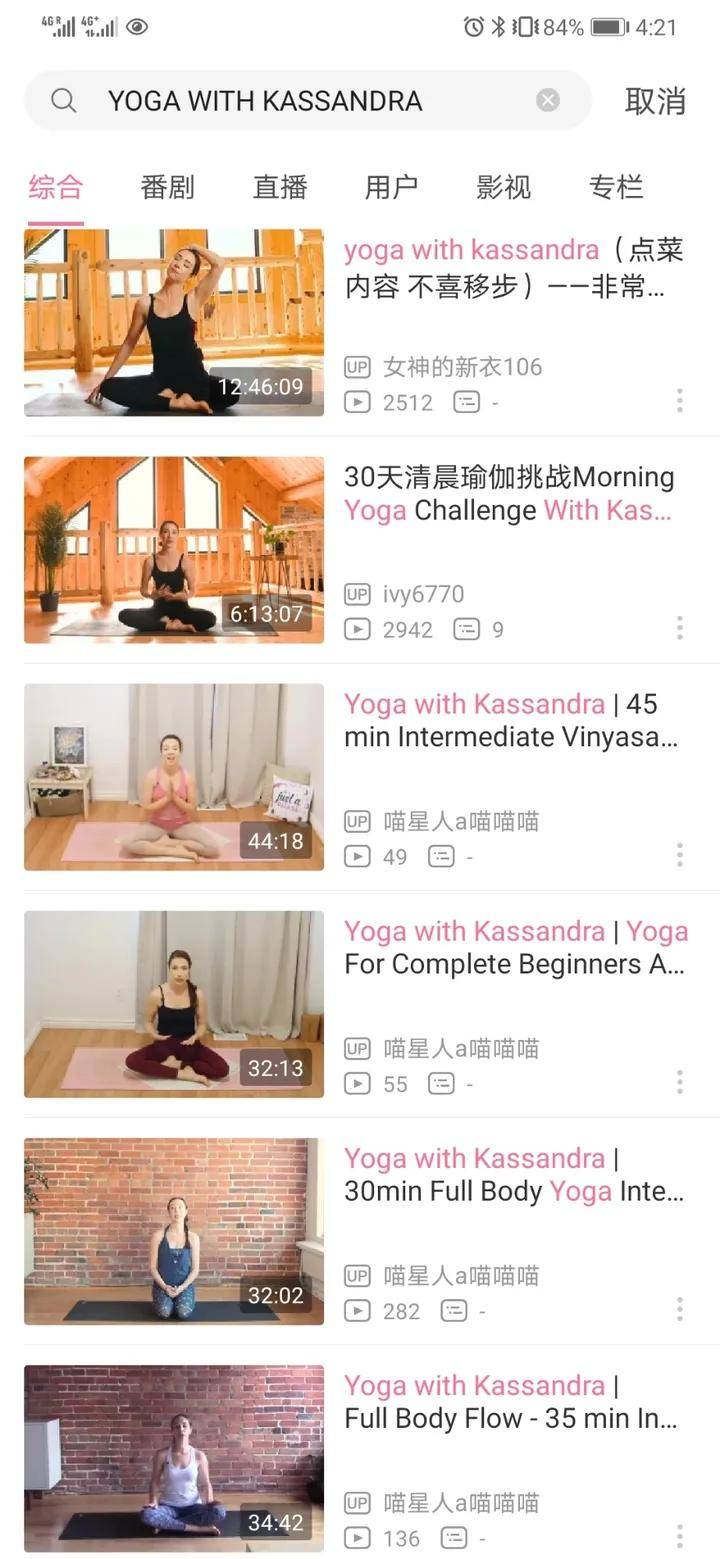Viewport: 720px width, 1559px height.
Task: Tap the search box with YOGA WITH KASSANDRA
Action: (300, 100)
